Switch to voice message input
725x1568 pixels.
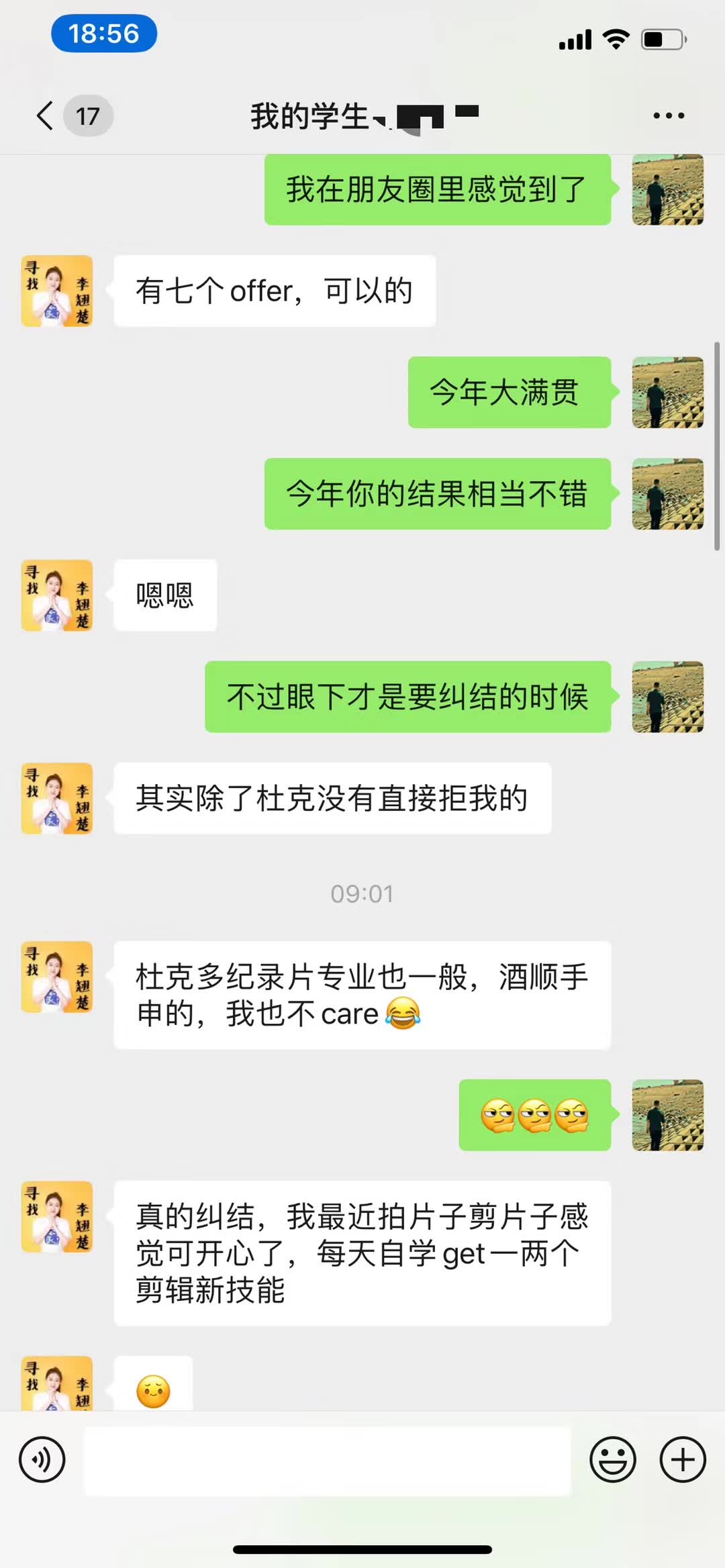(x=42, y=1459)
